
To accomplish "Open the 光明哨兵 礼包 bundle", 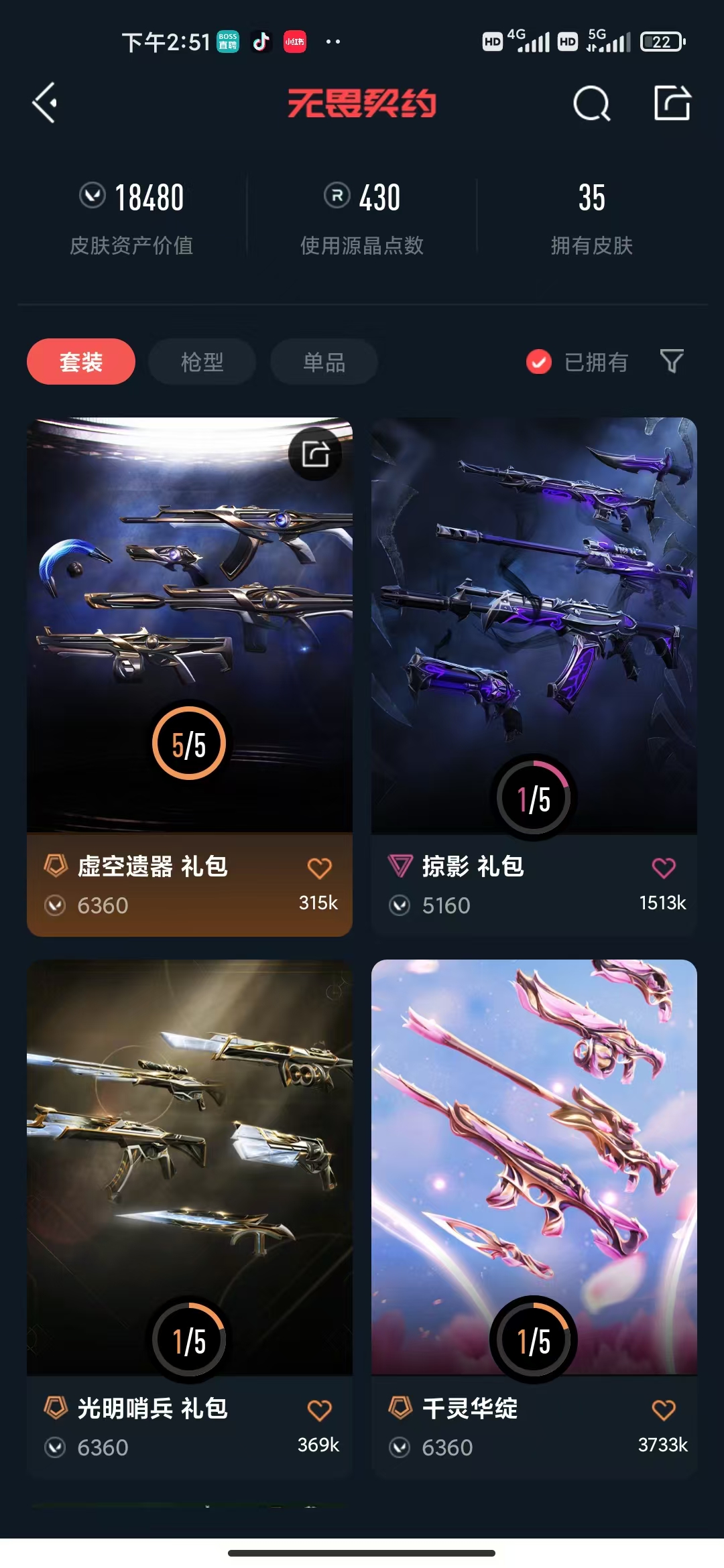I will pyautogui.click(x=190, y=1219).
